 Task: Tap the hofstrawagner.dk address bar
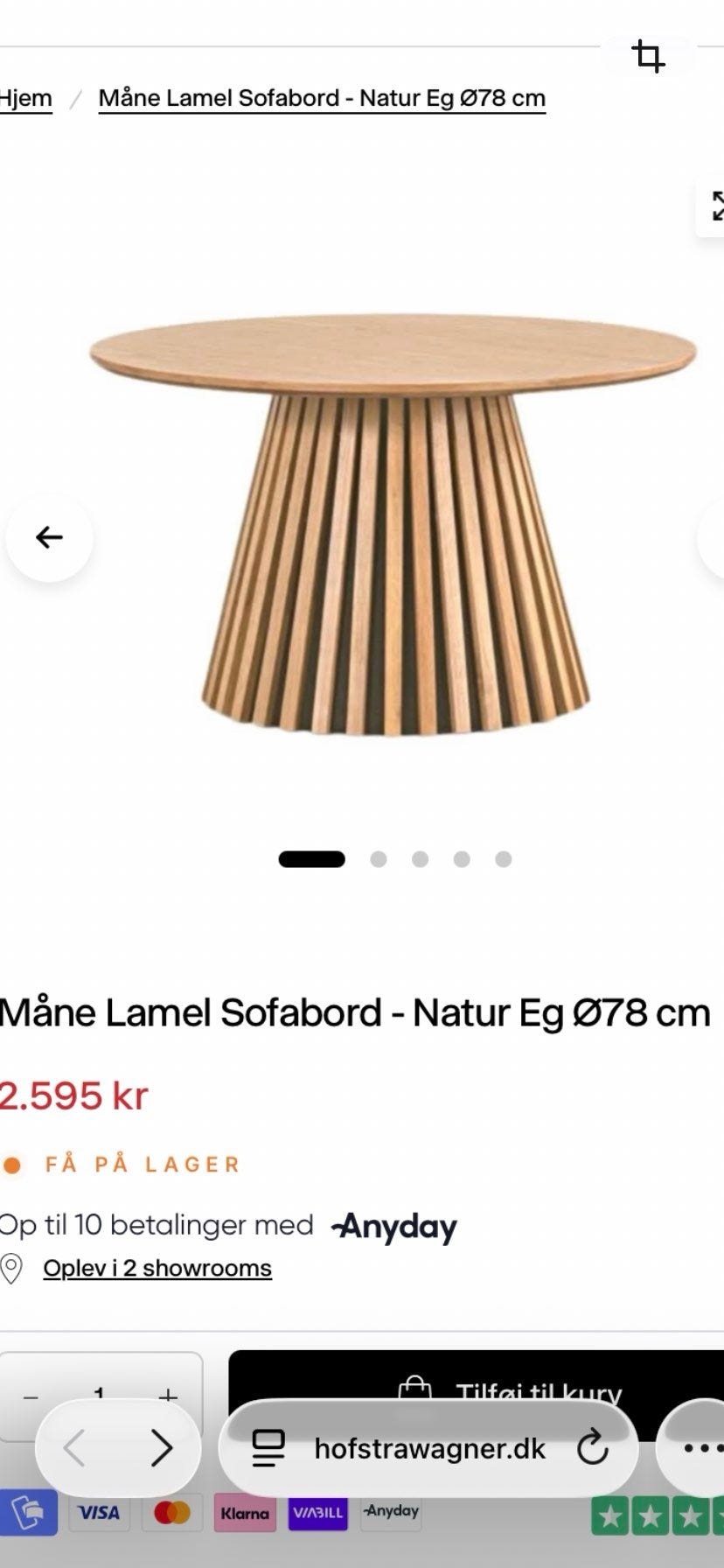click(429, 1448)
